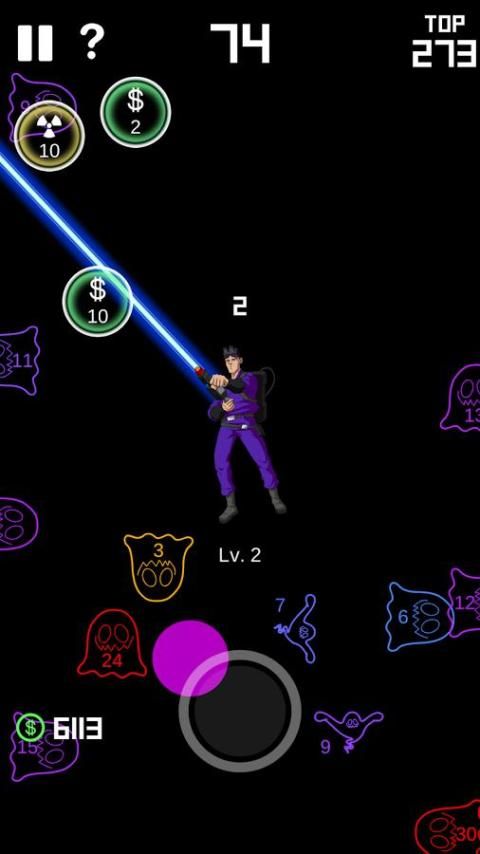Open the help question mark

(92, 42)
